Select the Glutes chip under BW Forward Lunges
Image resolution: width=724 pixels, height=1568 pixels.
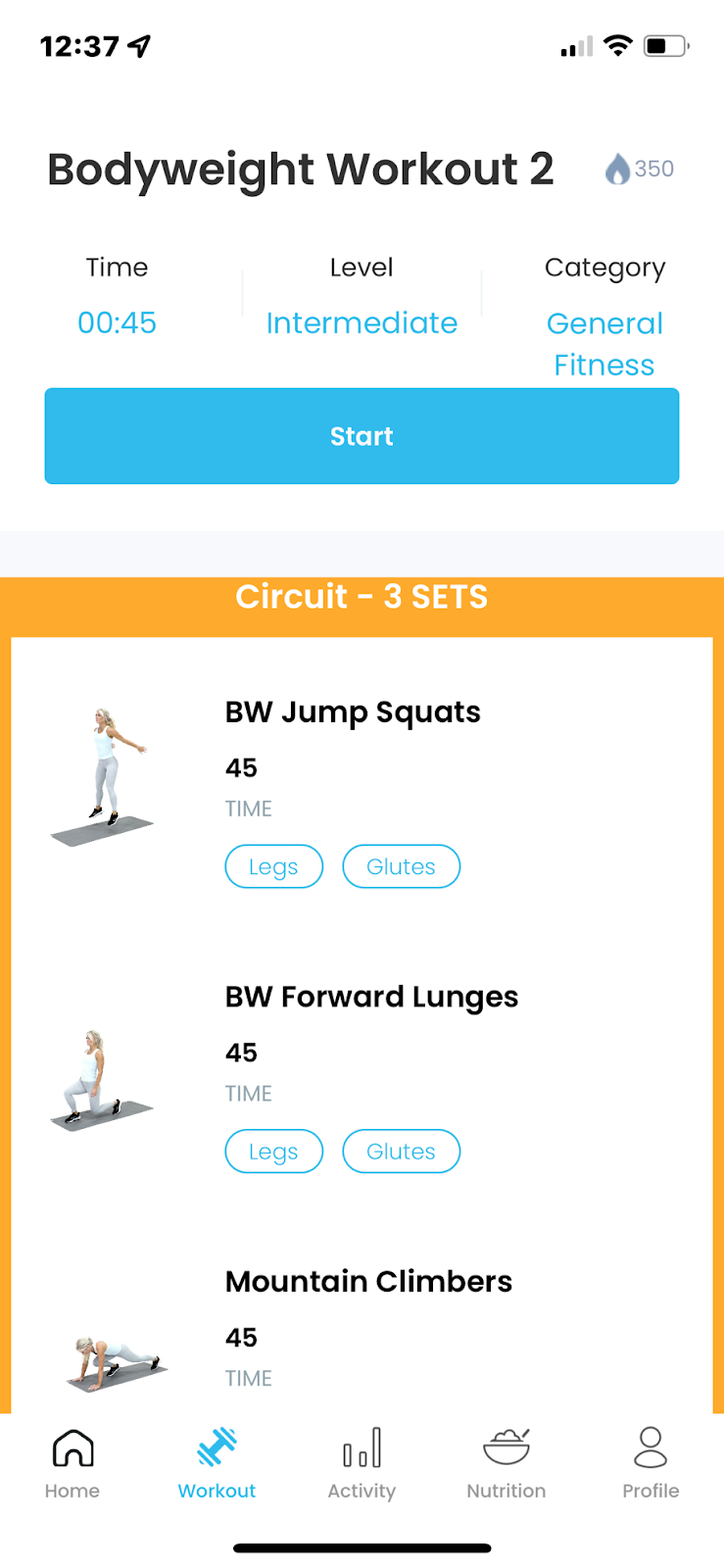click(x=401, y=1151)
